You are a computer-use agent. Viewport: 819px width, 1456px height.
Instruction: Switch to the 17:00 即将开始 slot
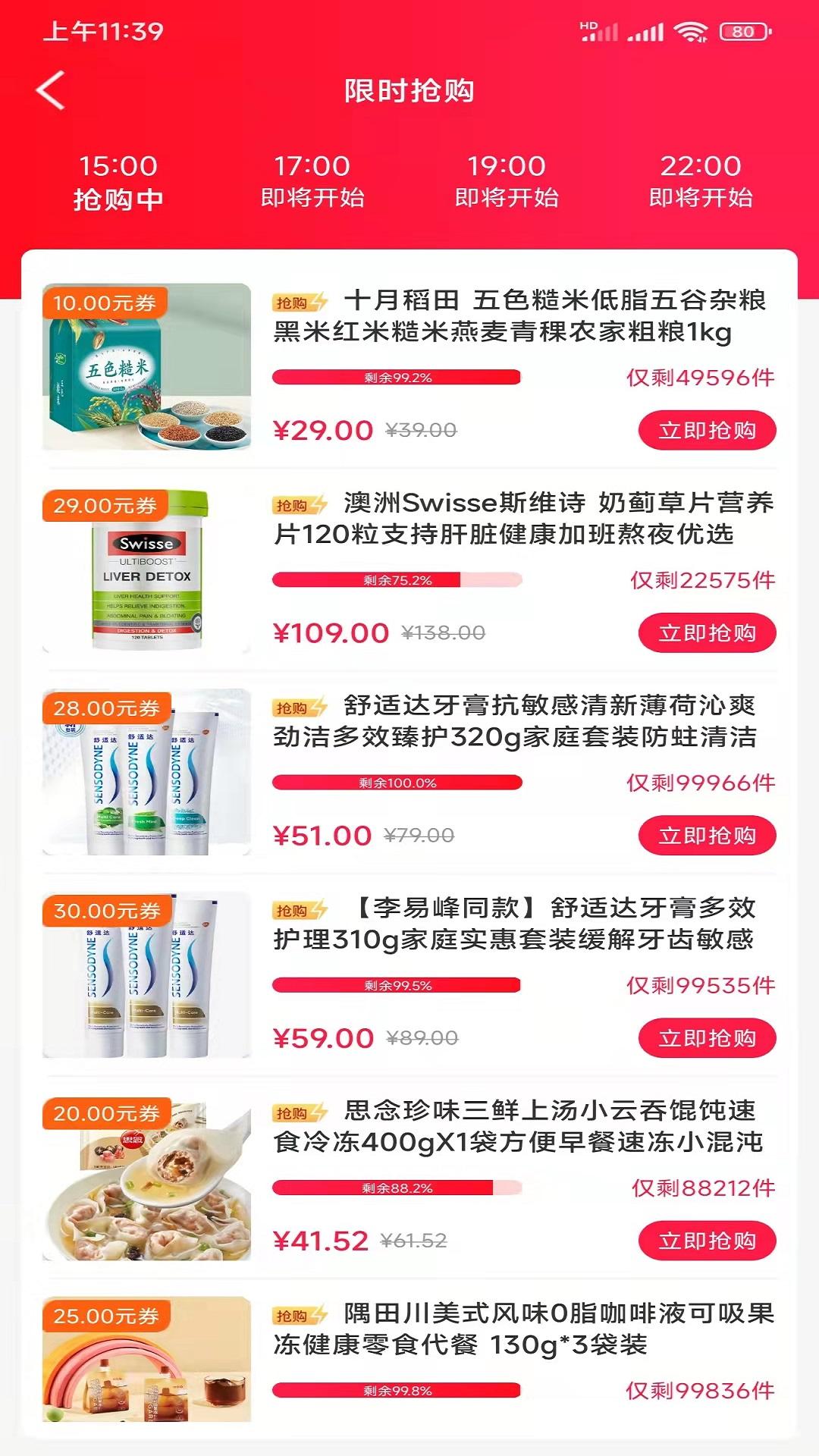coord(312,182)
